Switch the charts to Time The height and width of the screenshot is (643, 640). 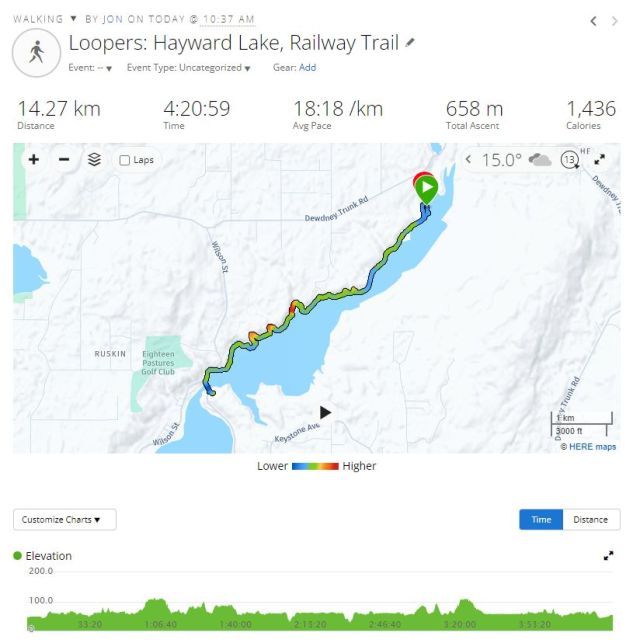(541, 520)
